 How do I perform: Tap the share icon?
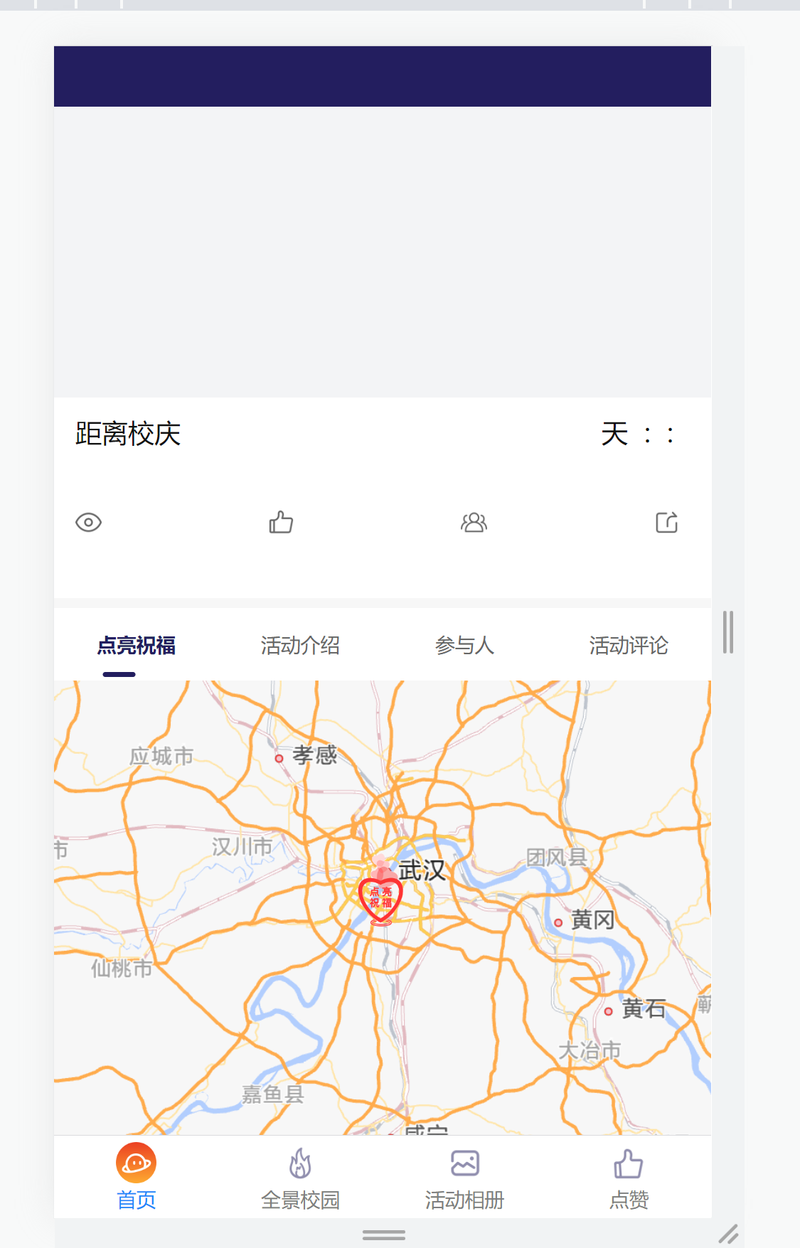click(x=667, y=522)
